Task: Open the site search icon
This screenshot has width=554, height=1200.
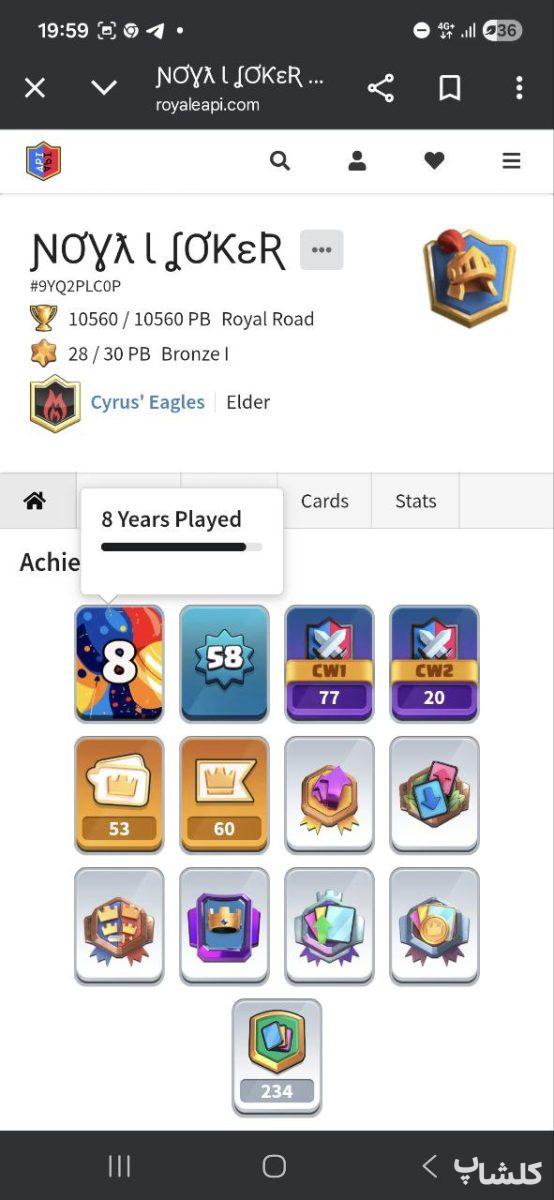Action: pyautogui.click(x=280, y=161)
